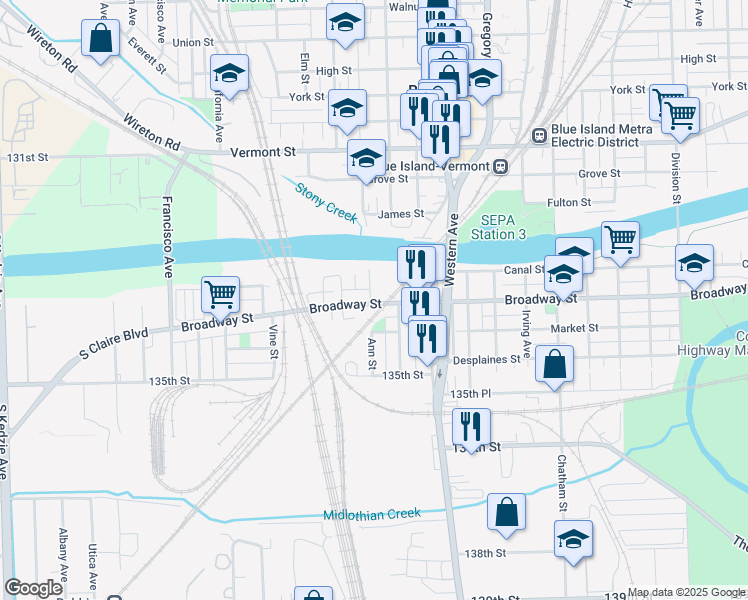Viewport: 748px width, 600px height.
Task: Tap the Blue Island-Vermont station icon
Action: (x=499, y=166)
